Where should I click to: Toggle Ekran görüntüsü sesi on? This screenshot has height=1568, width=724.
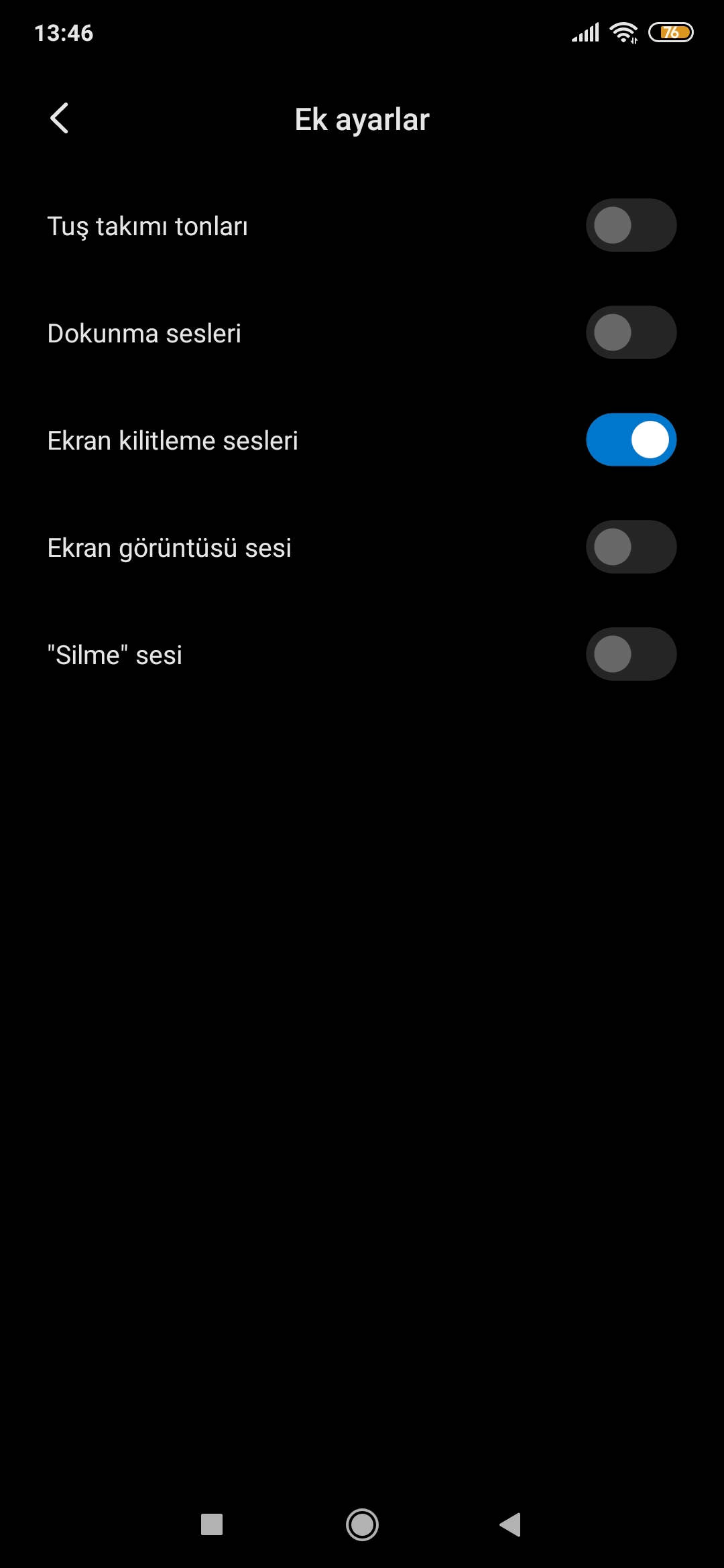tap(631, 547)
